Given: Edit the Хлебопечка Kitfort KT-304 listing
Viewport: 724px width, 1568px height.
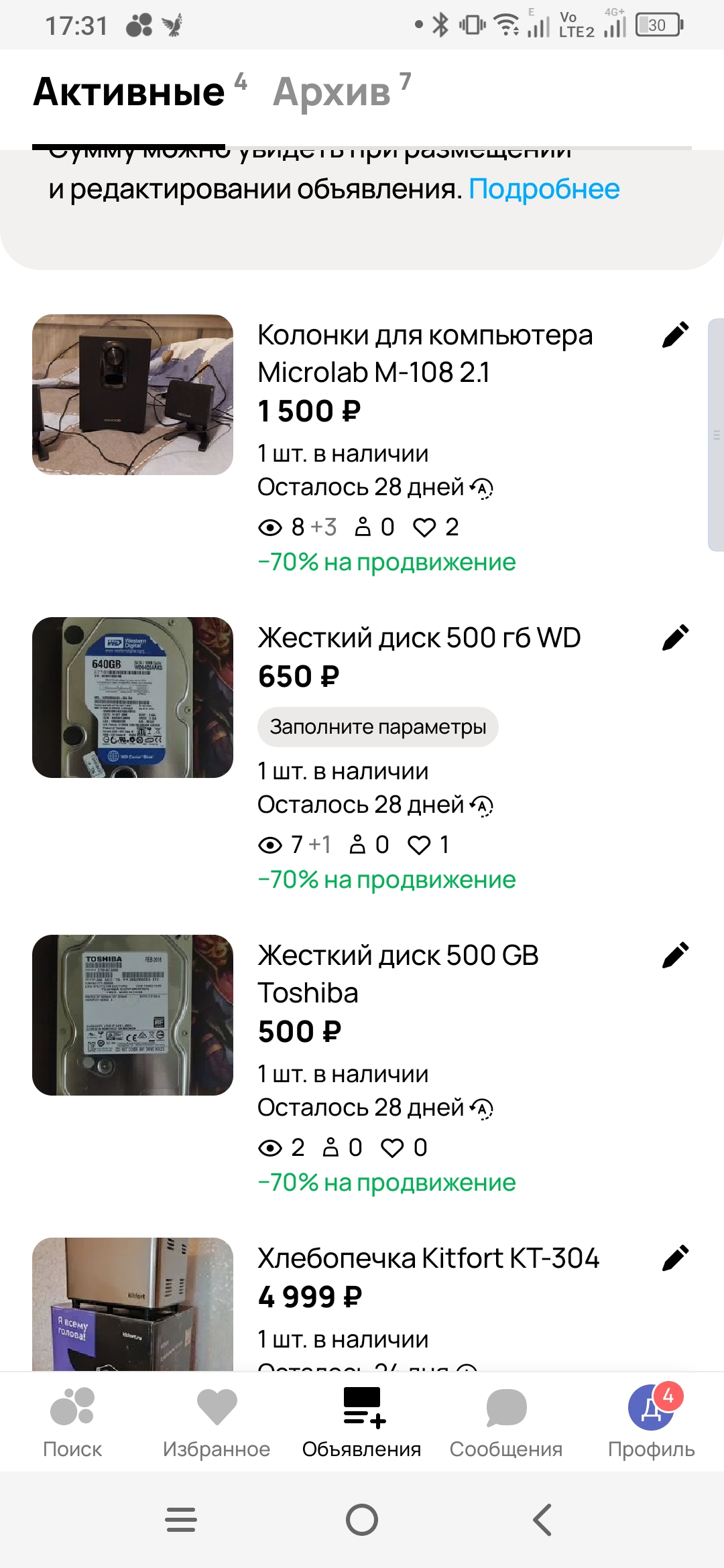Looking at the screenshot, I should pos(675,1258).
